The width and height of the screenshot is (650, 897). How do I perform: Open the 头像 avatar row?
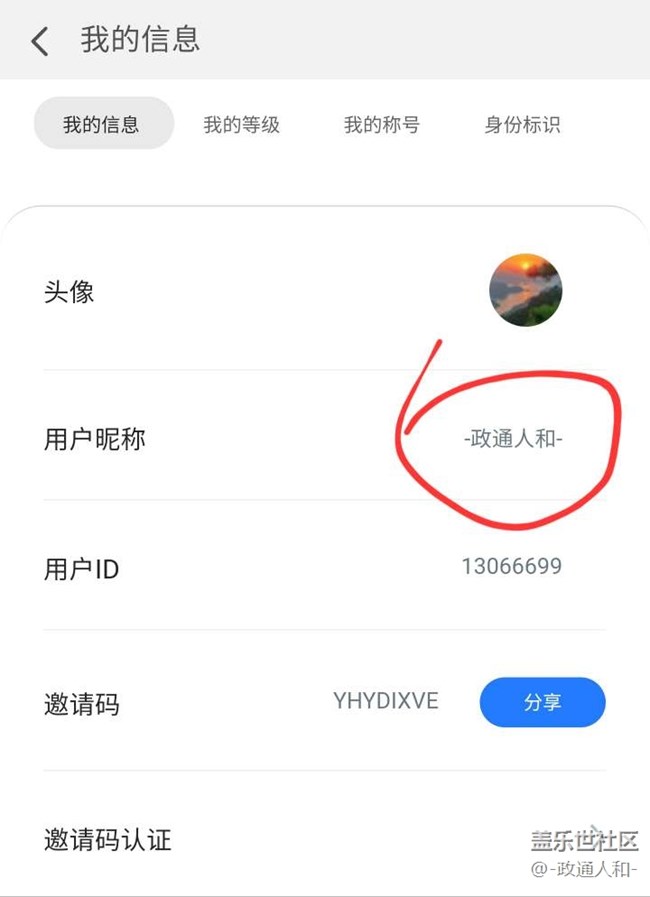click(324, 292)
